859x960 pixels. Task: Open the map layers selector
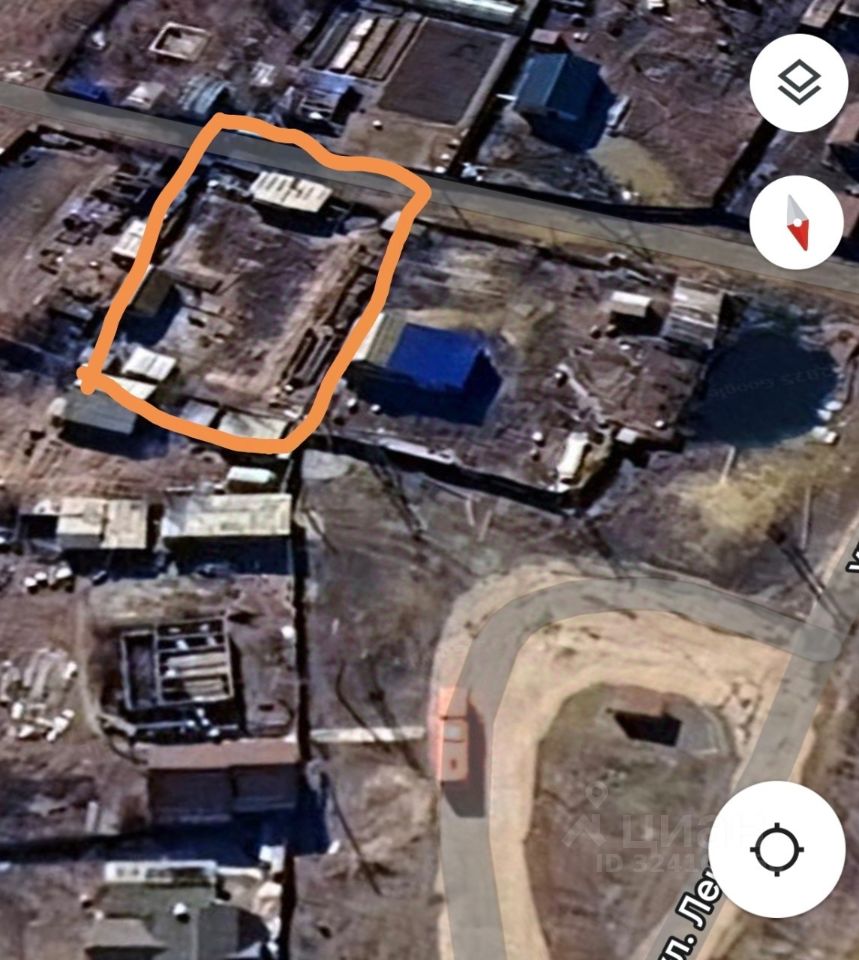click(x=798, y=83)
